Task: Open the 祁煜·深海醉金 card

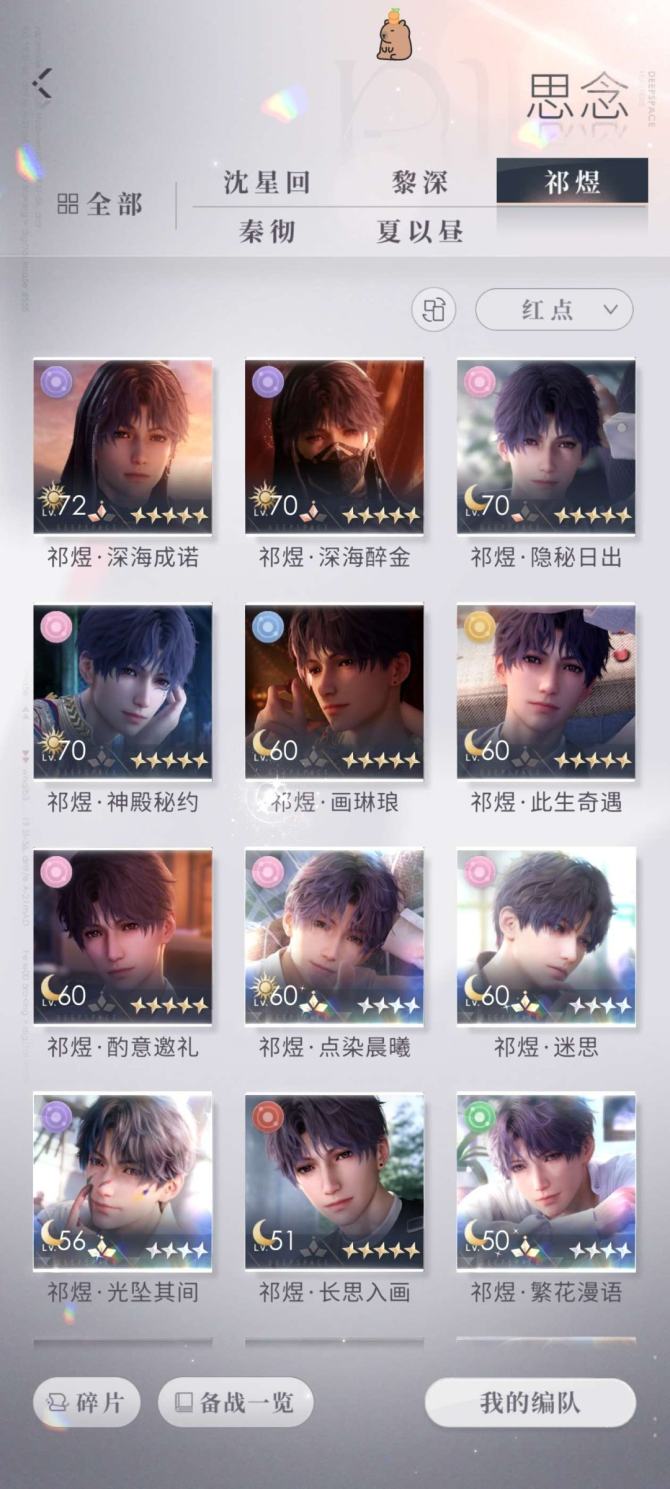Action: (334, 447)
